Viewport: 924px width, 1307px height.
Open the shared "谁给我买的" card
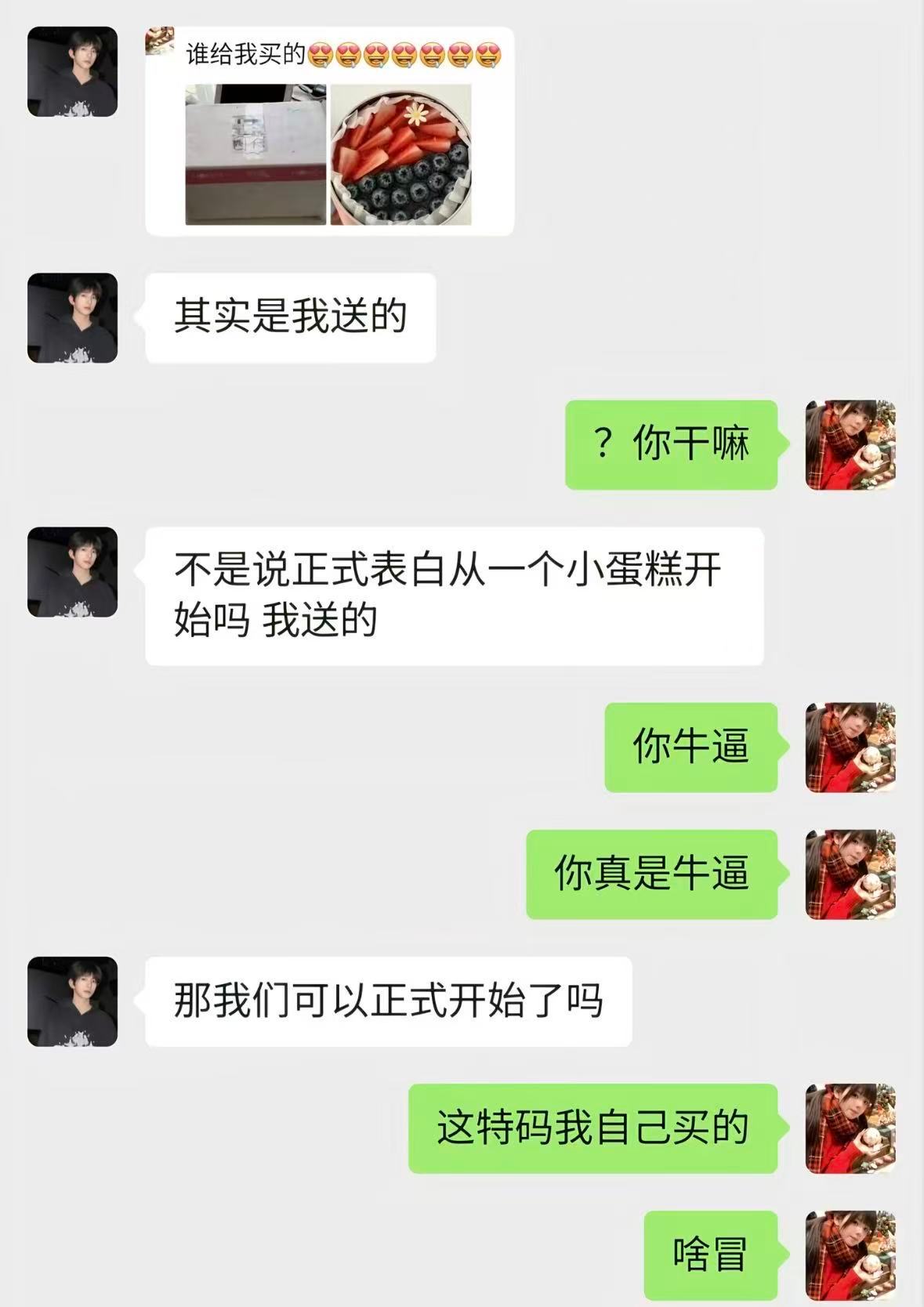click(x=329, y=129)
